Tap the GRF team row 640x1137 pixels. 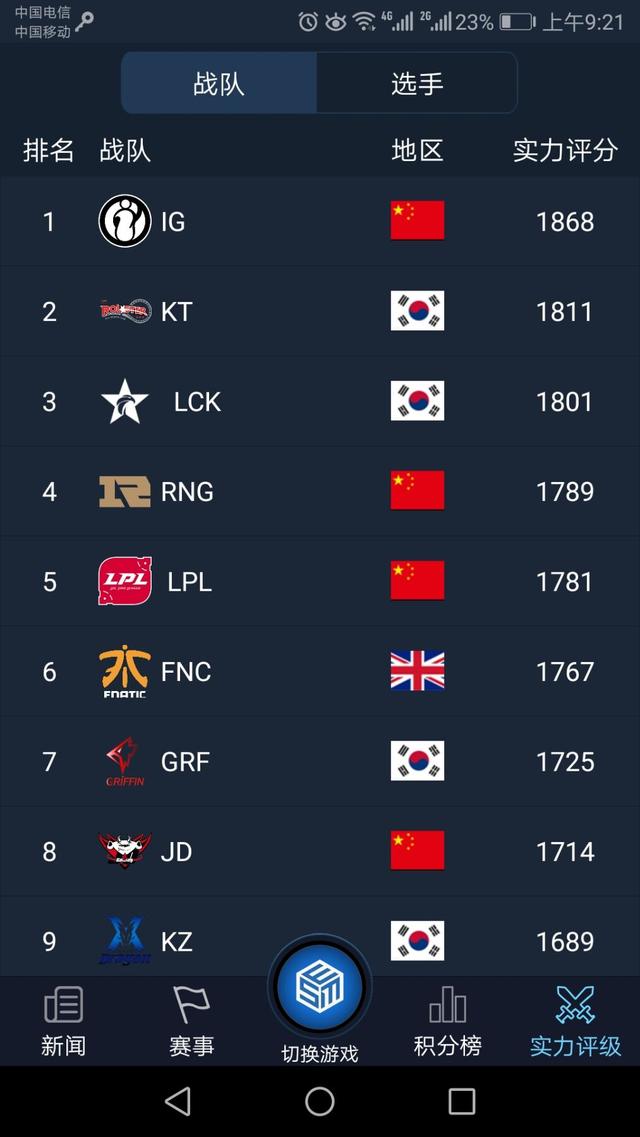tap(320, 761)
